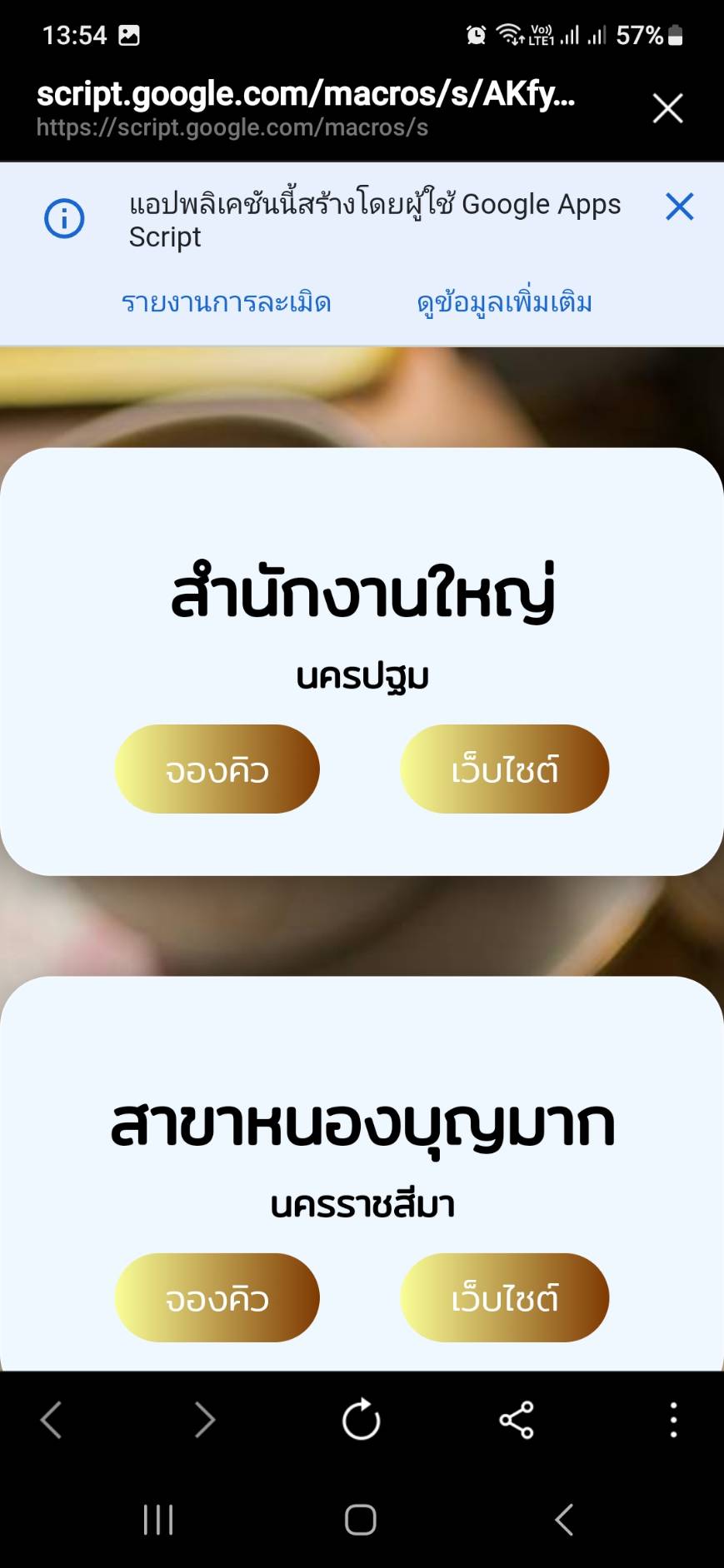Screen dimensions: 724x1568
Task: Go back to the previous page in browser
Action: [52, 1420]
